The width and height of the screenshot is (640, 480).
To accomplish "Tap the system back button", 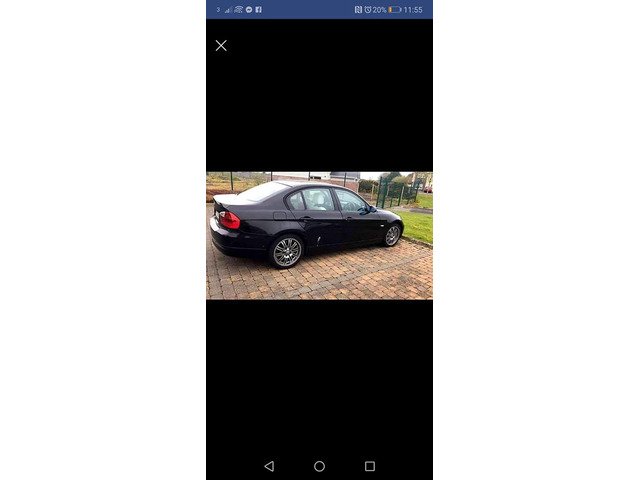I will click(x=269, y=466).
